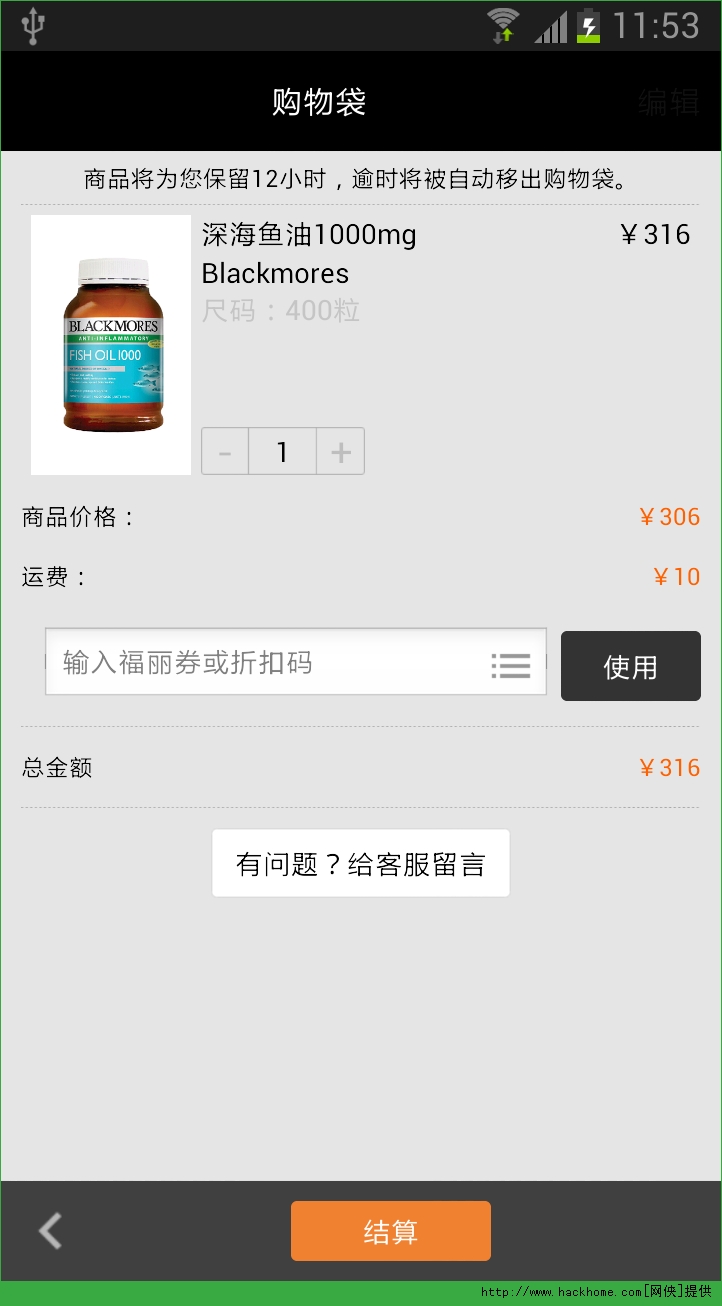Decrease the fish oil quantity by one
Viewport: 722px width, 1306px height.
click(225, 452)
